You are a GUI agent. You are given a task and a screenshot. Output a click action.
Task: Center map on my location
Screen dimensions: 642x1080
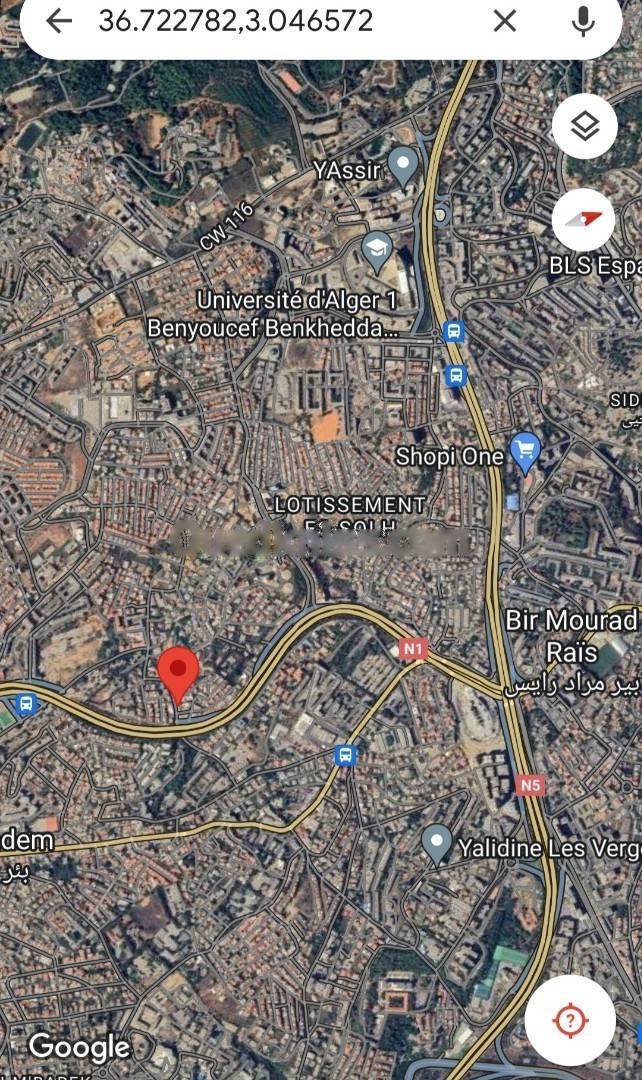[570, 1021]
